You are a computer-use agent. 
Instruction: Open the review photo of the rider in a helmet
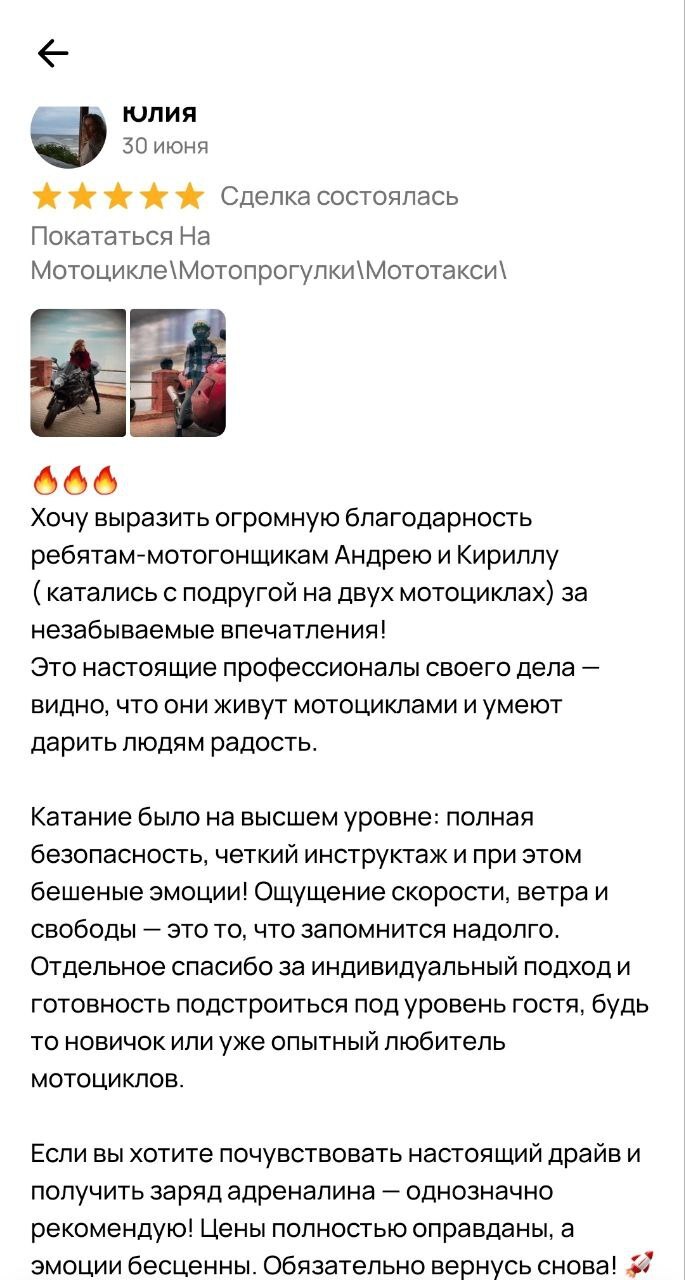pyautogui.click(x=178, y=372)
